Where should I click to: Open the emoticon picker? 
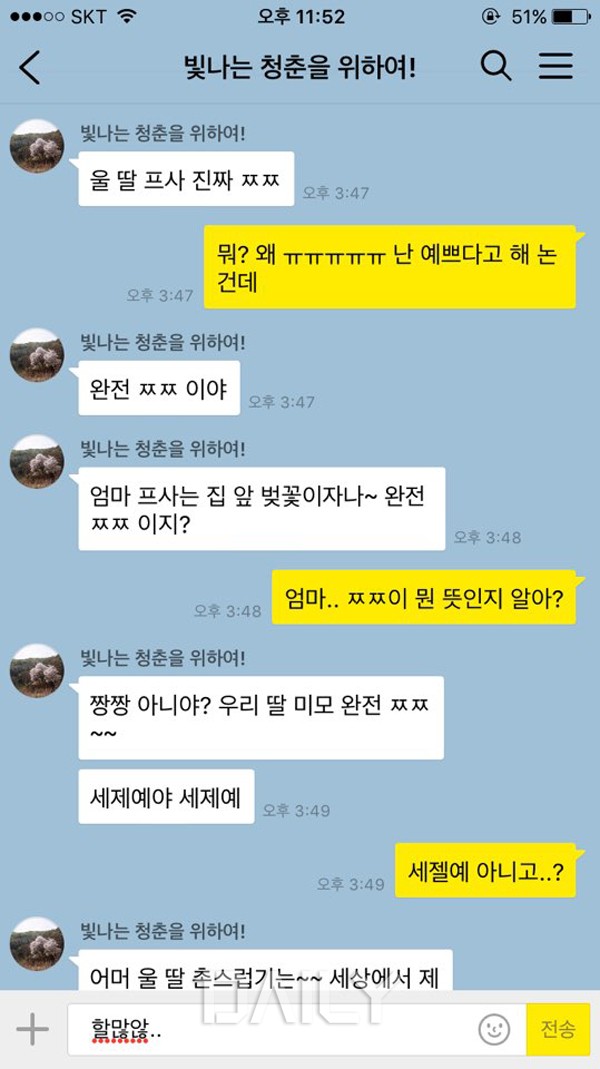(494, 1028)
